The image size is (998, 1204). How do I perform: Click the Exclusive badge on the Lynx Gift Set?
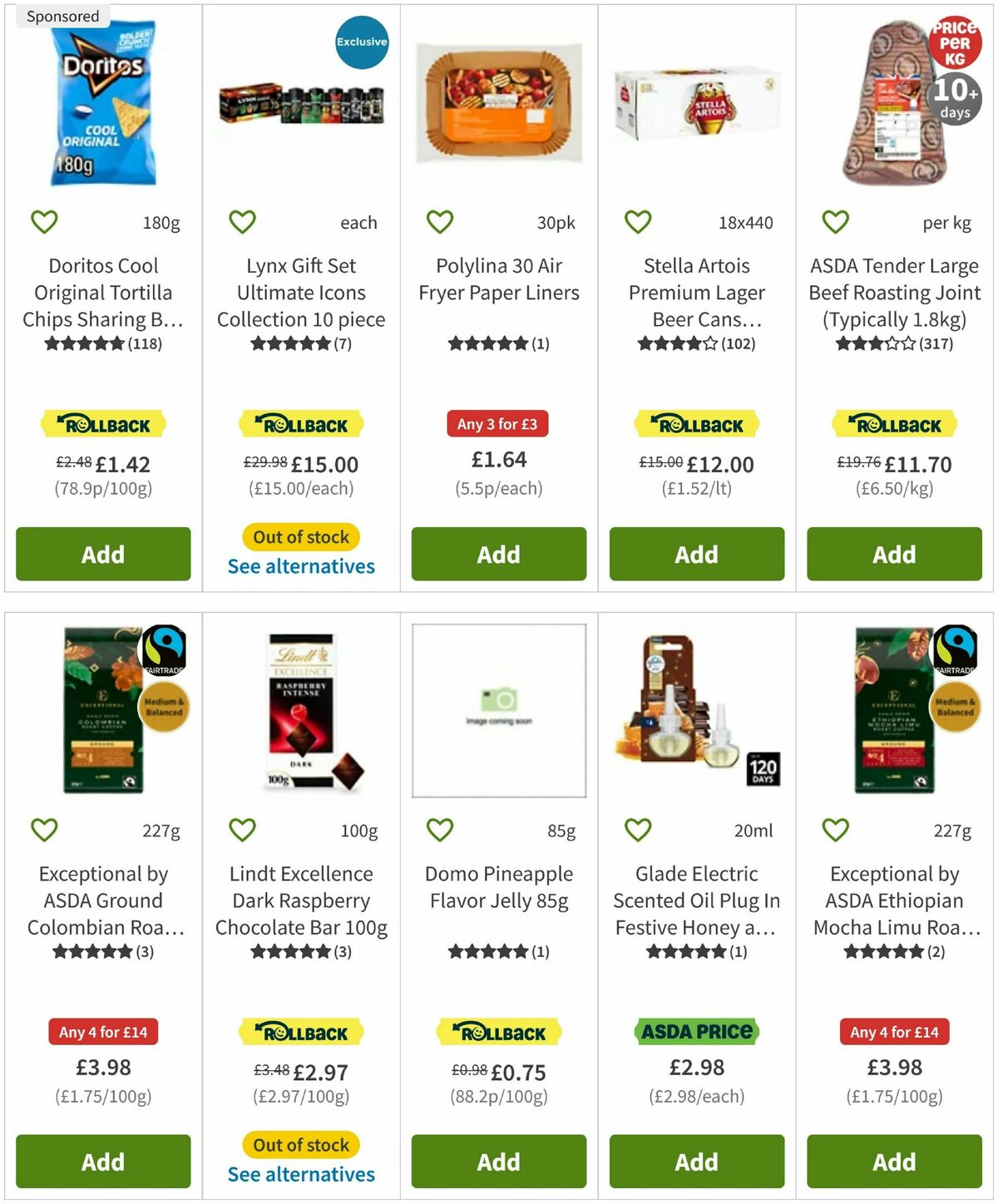tap(360, 42)
